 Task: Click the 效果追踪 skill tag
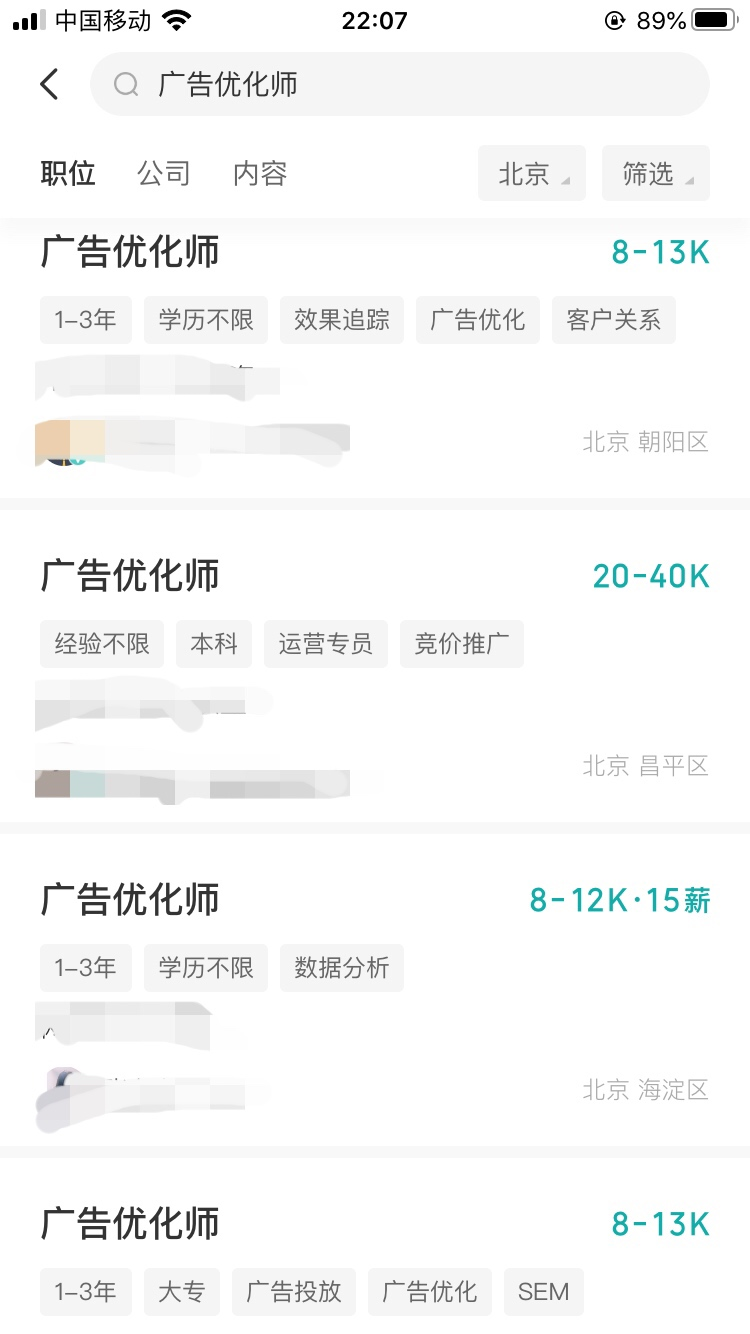pos(341,320)
